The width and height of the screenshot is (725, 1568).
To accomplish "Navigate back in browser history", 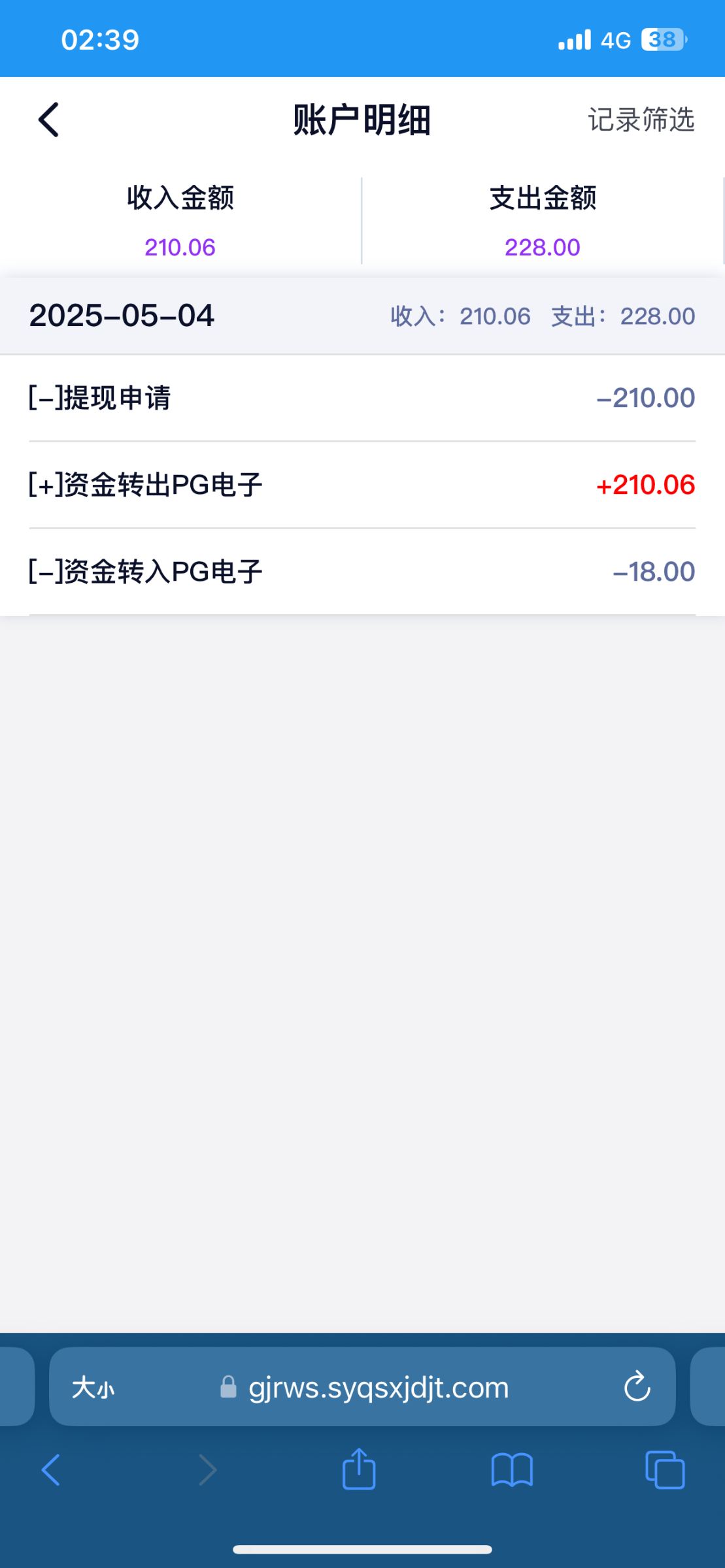I will 50,1471.
